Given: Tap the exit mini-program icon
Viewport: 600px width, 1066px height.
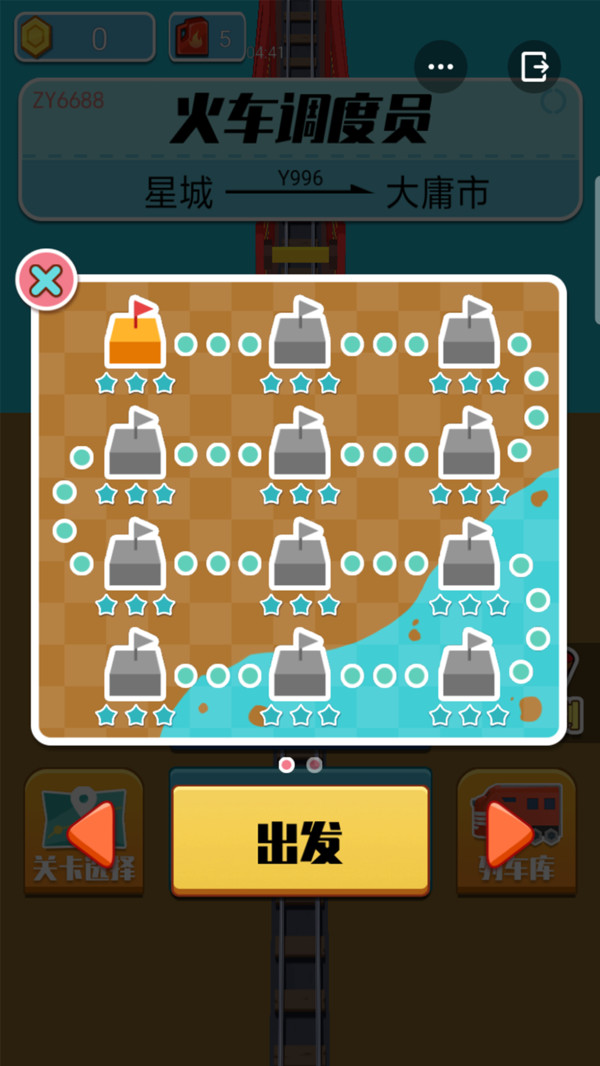Looking at the screenshot, I should coord(535,67).
